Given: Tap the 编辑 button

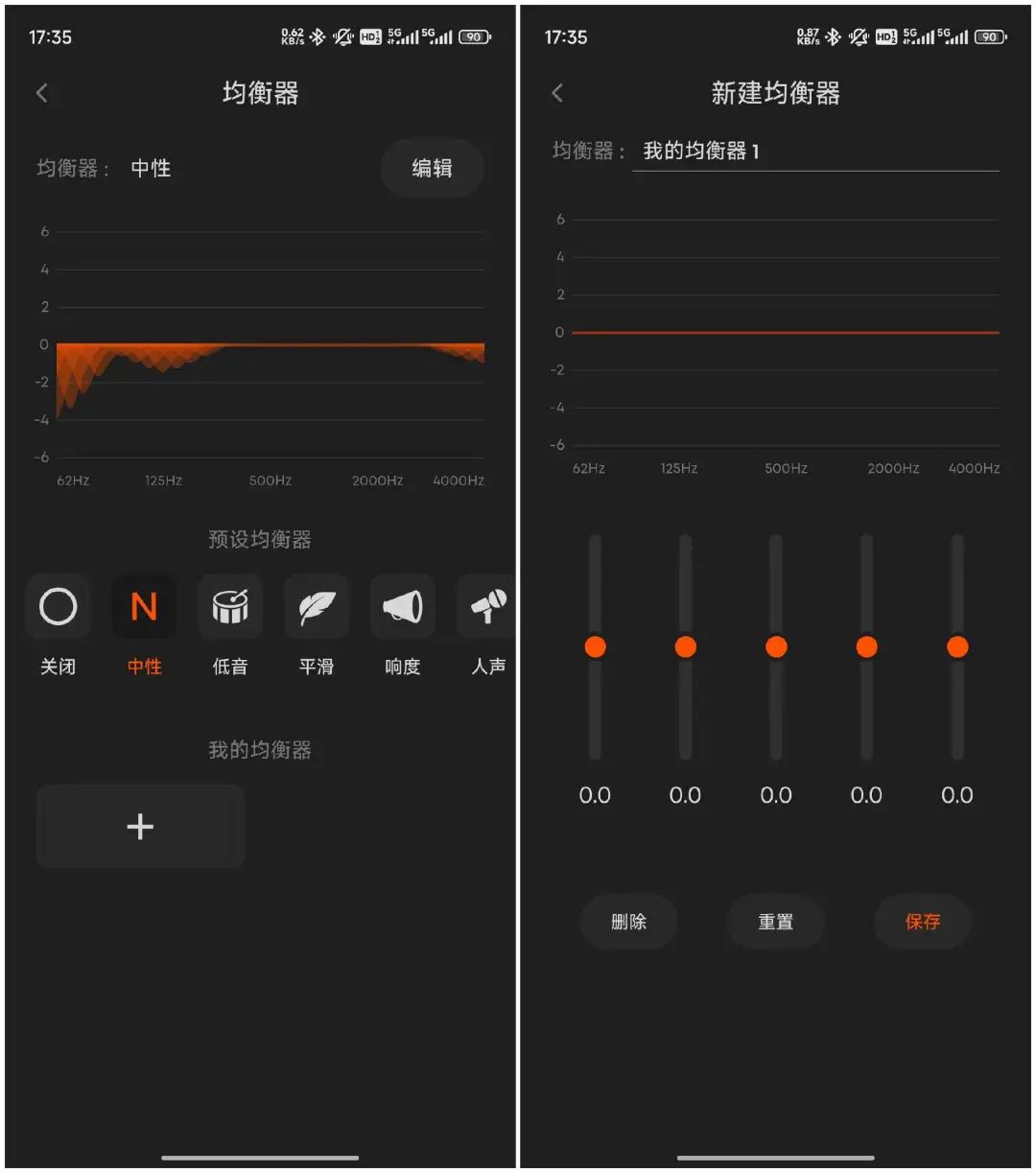Looking at the screenshot, I should pos(432,169).
